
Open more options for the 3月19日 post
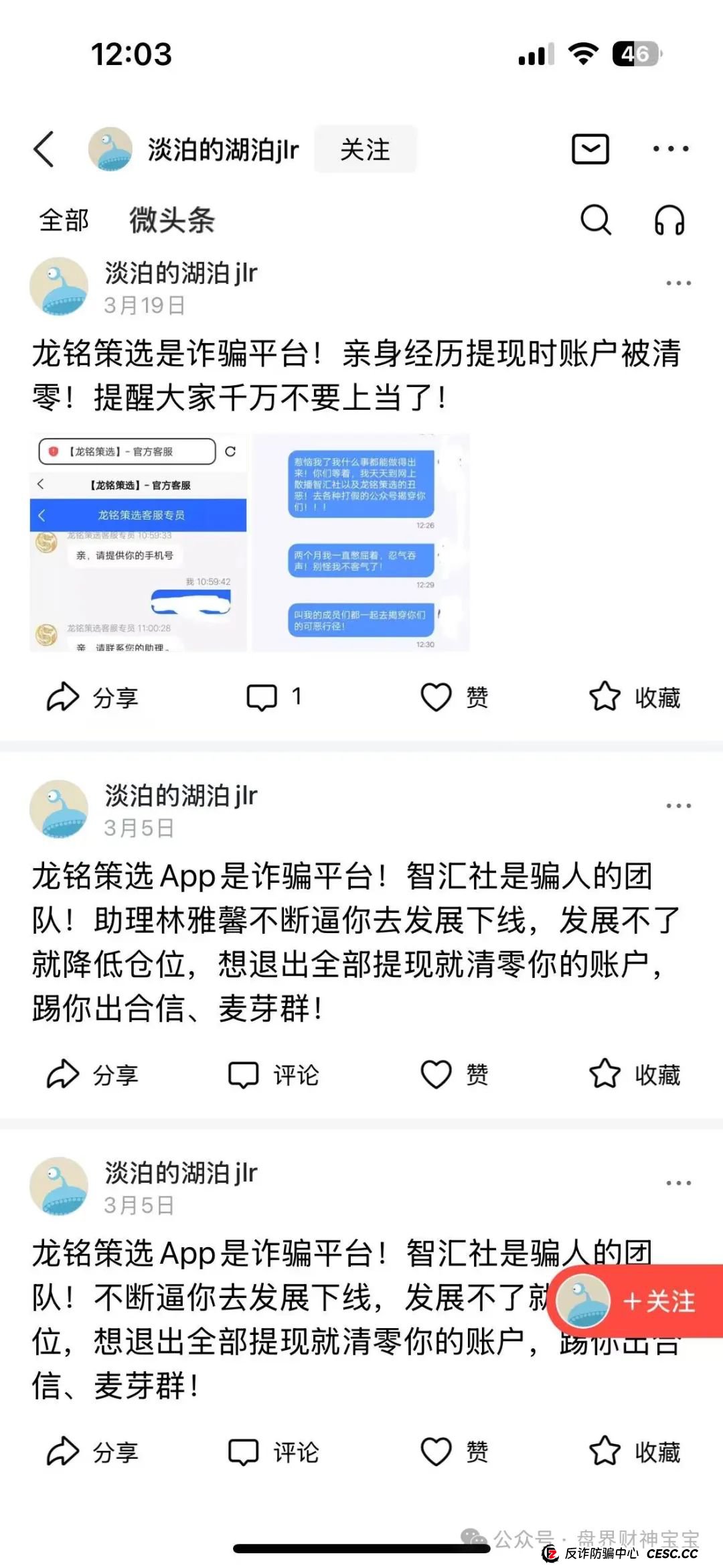[x=678, y=283]
